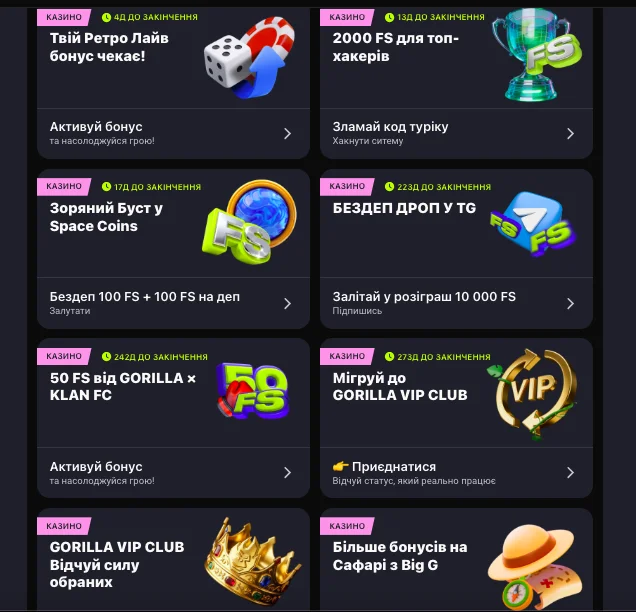This screenshot has height=612, width=636.
Task: Tap Активуй бонус under the 50 FS GORILLA card
Action: coord(172,472)
